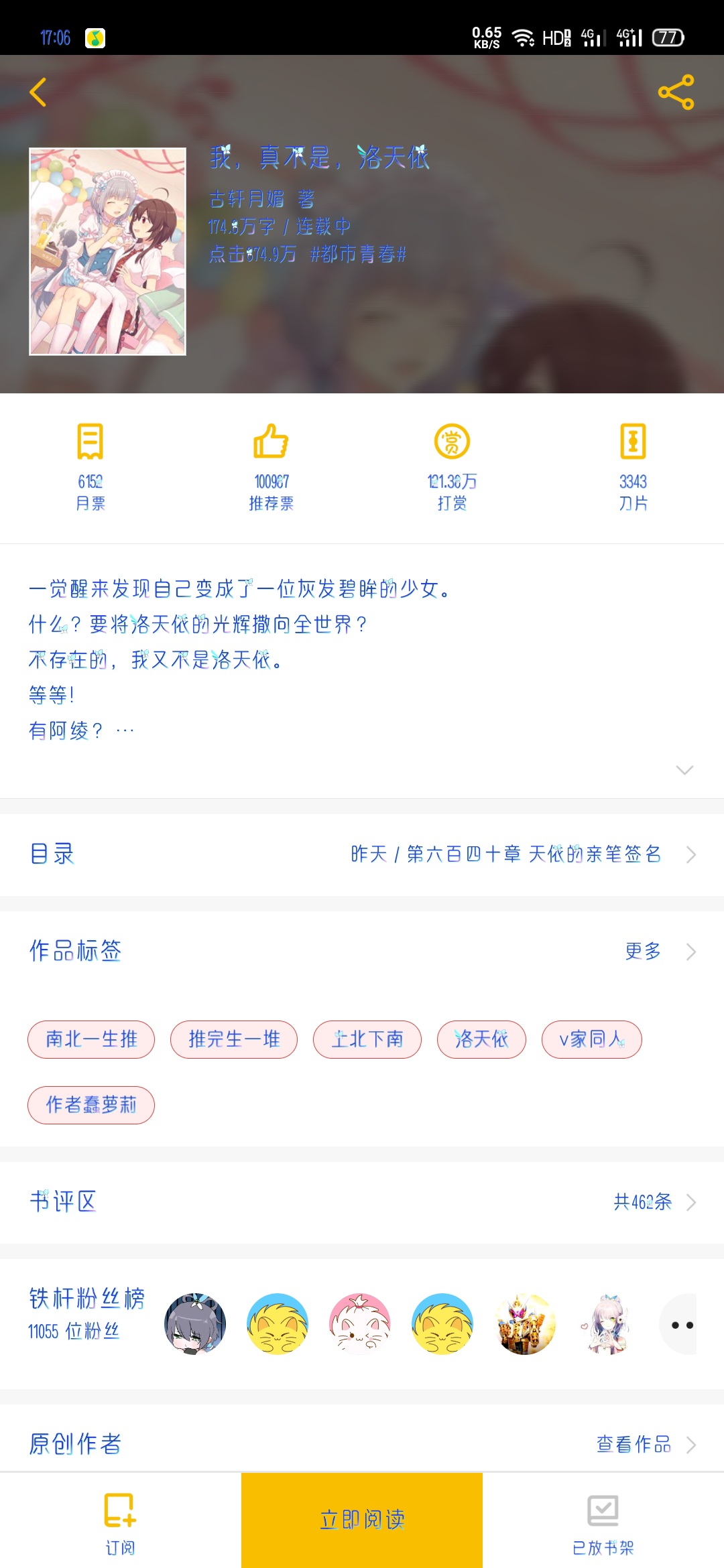Viewport: 724px width, 1568px height.
Task: Open the book cover image
Action: (108, 251)
